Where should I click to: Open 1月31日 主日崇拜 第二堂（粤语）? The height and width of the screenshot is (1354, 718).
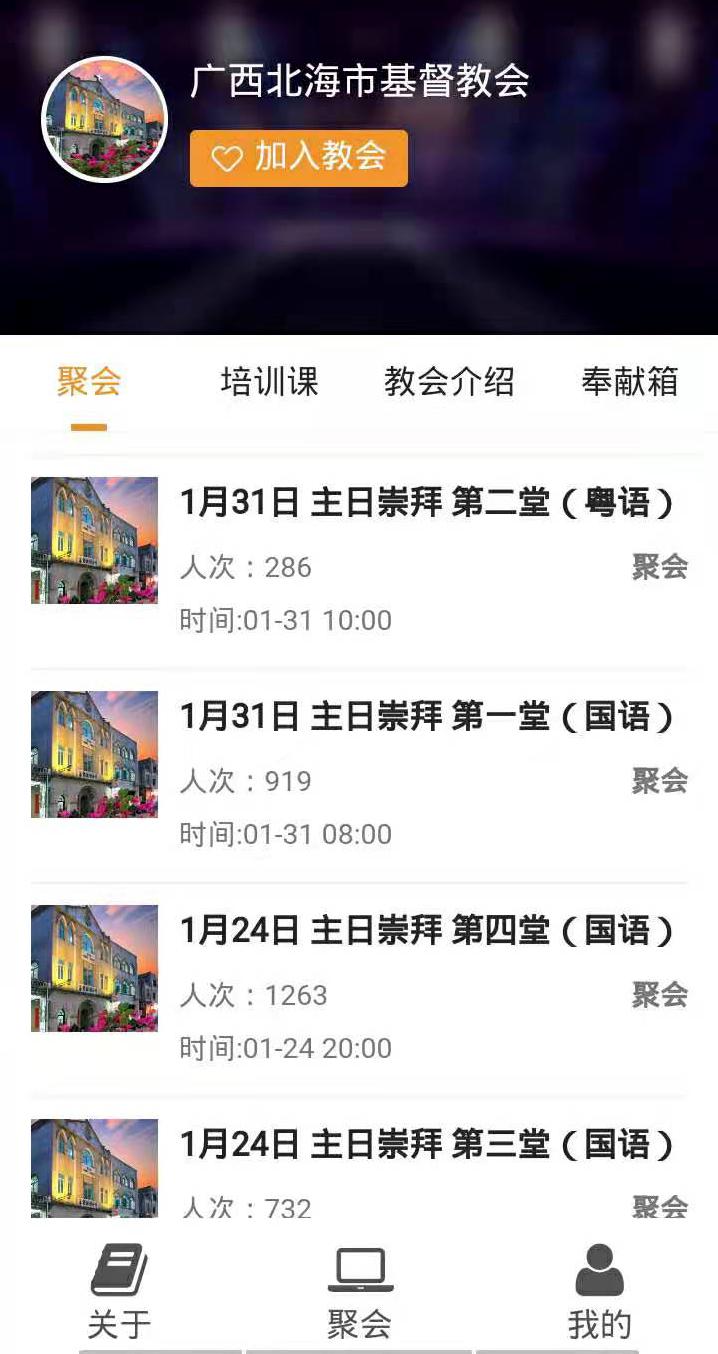point(427,502)
